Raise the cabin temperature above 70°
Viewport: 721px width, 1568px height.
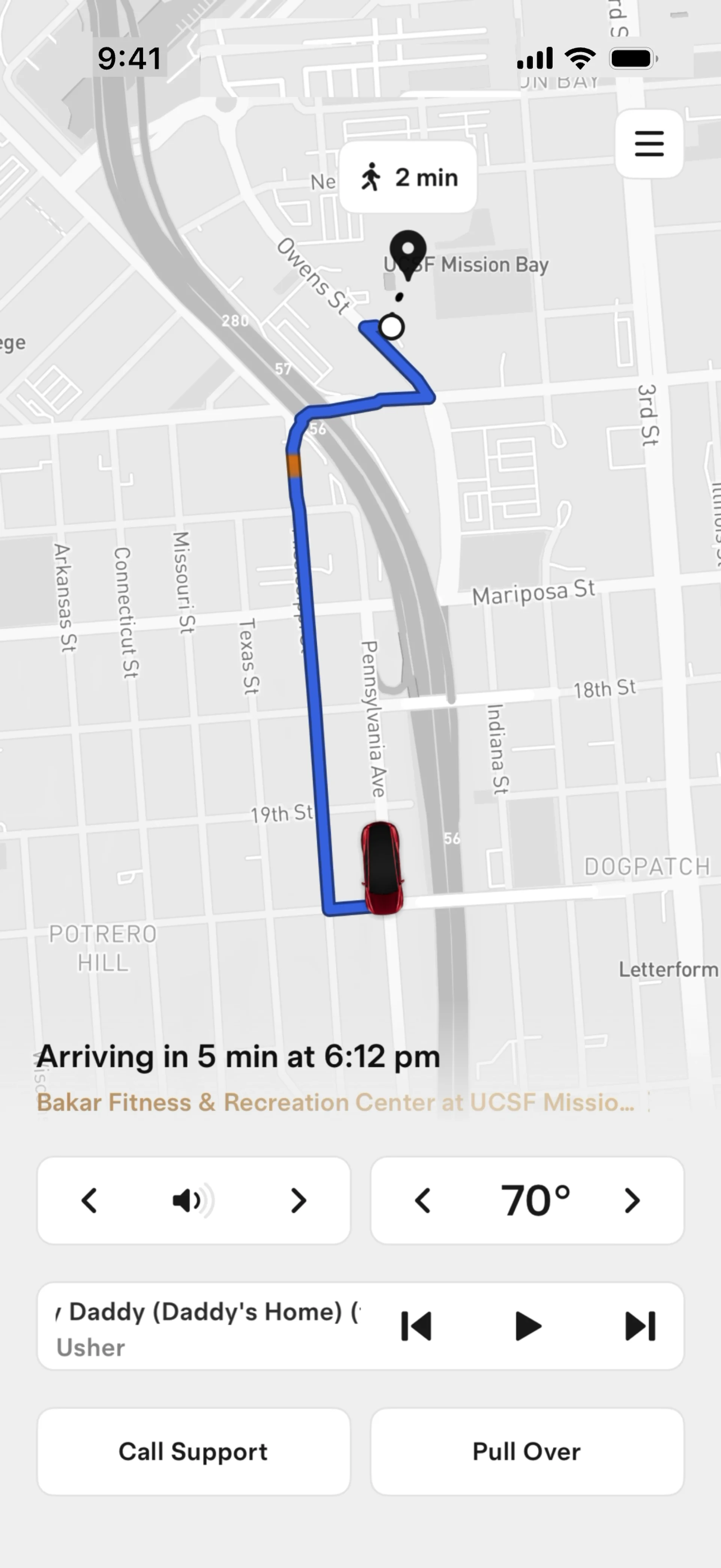632,1200
